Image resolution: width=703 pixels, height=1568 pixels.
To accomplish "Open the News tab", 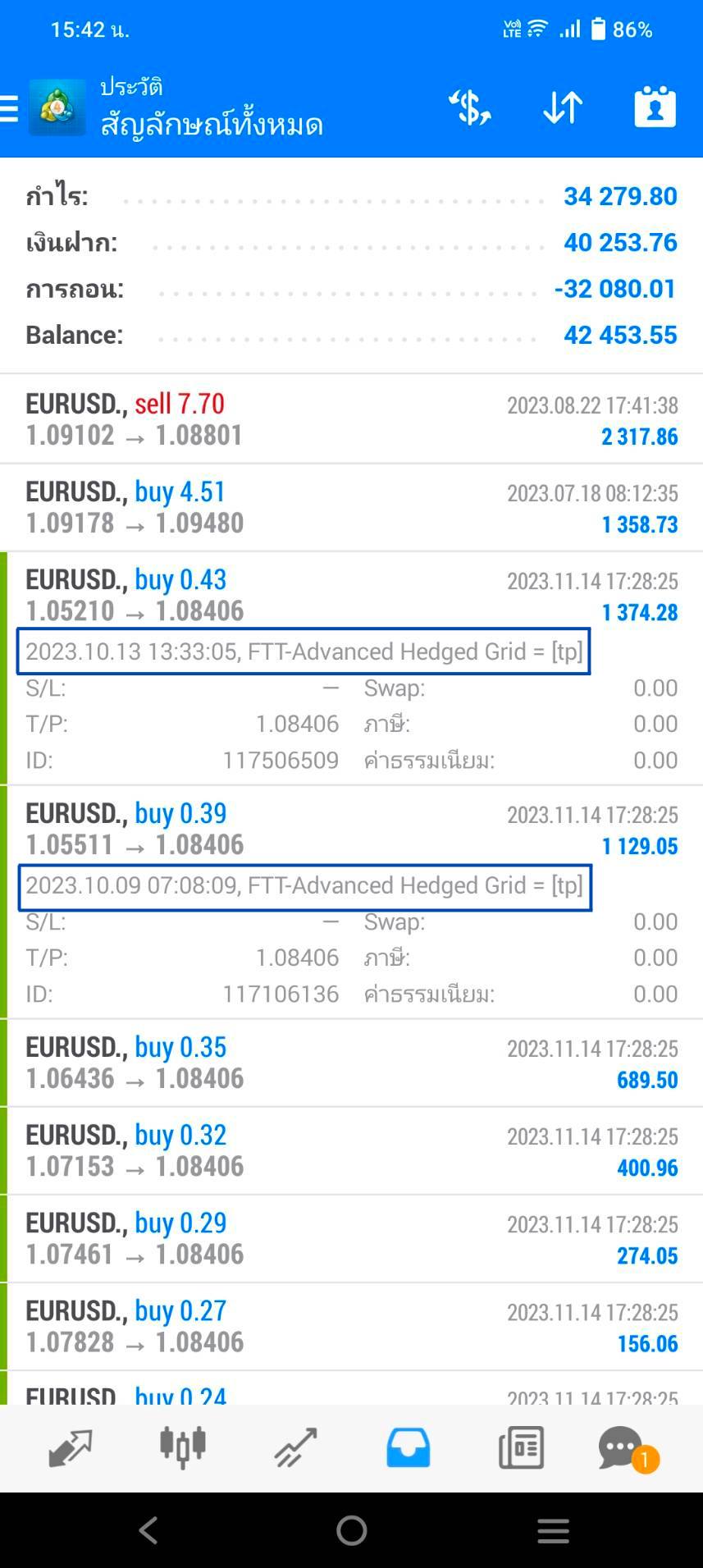I will 521,1447.
